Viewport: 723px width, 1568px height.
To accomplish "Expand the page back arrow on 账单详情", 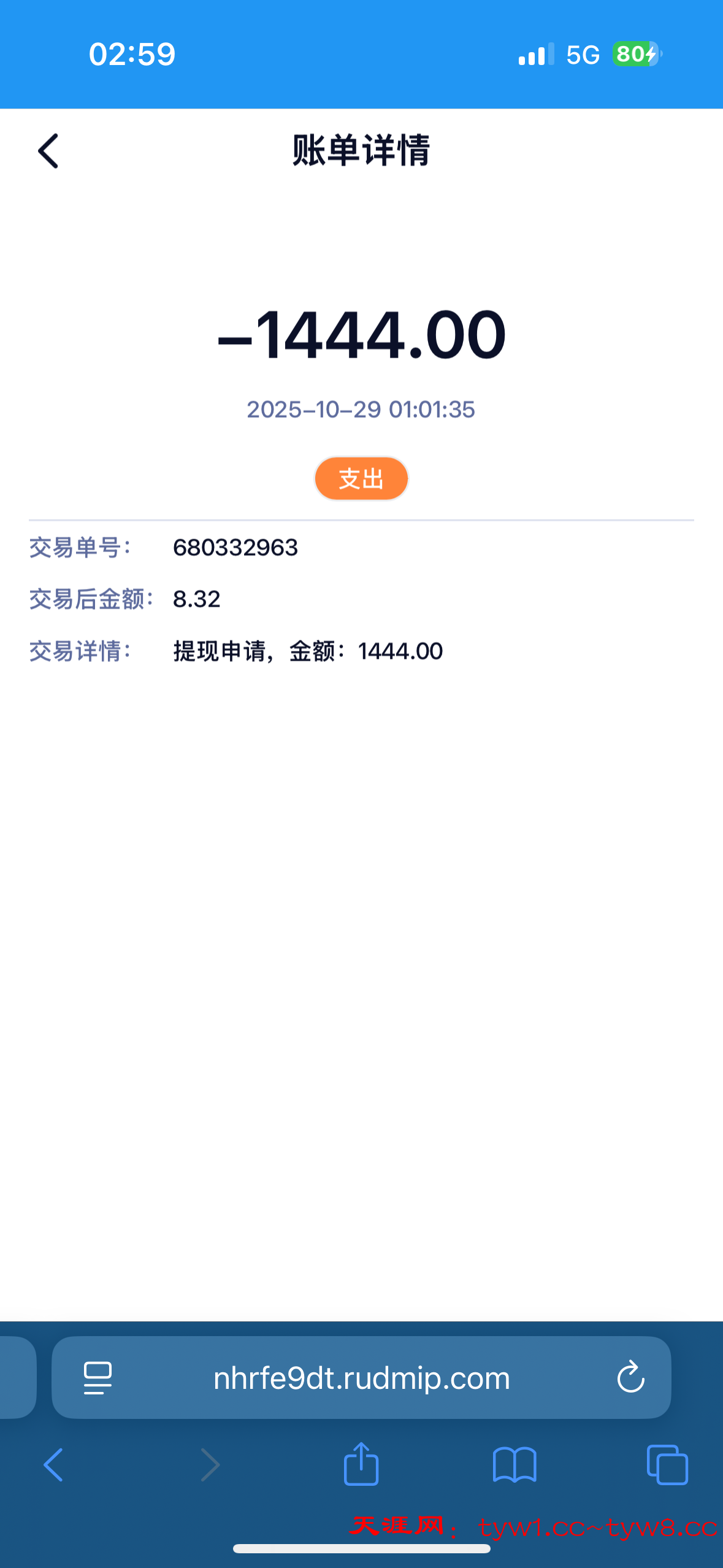I will pos(48,152).
